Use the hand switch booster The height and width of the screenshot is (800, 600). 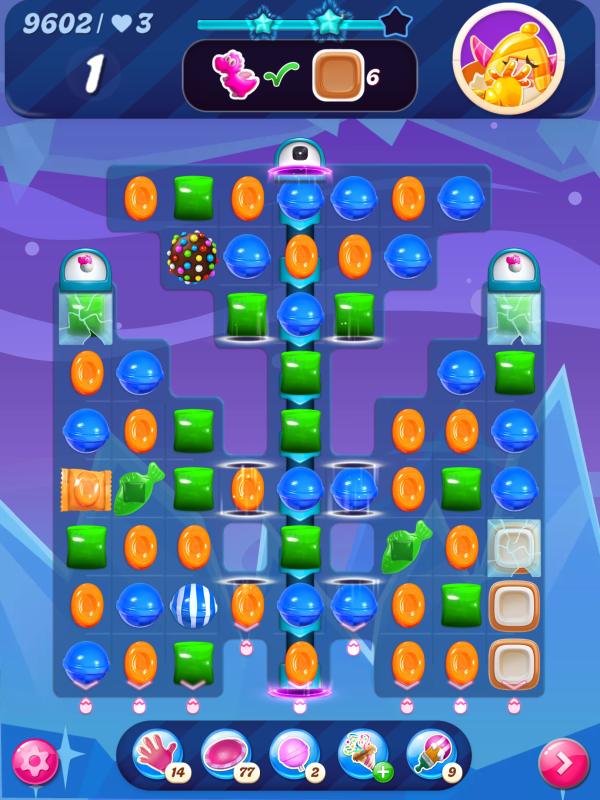click(x=156, y=754)
